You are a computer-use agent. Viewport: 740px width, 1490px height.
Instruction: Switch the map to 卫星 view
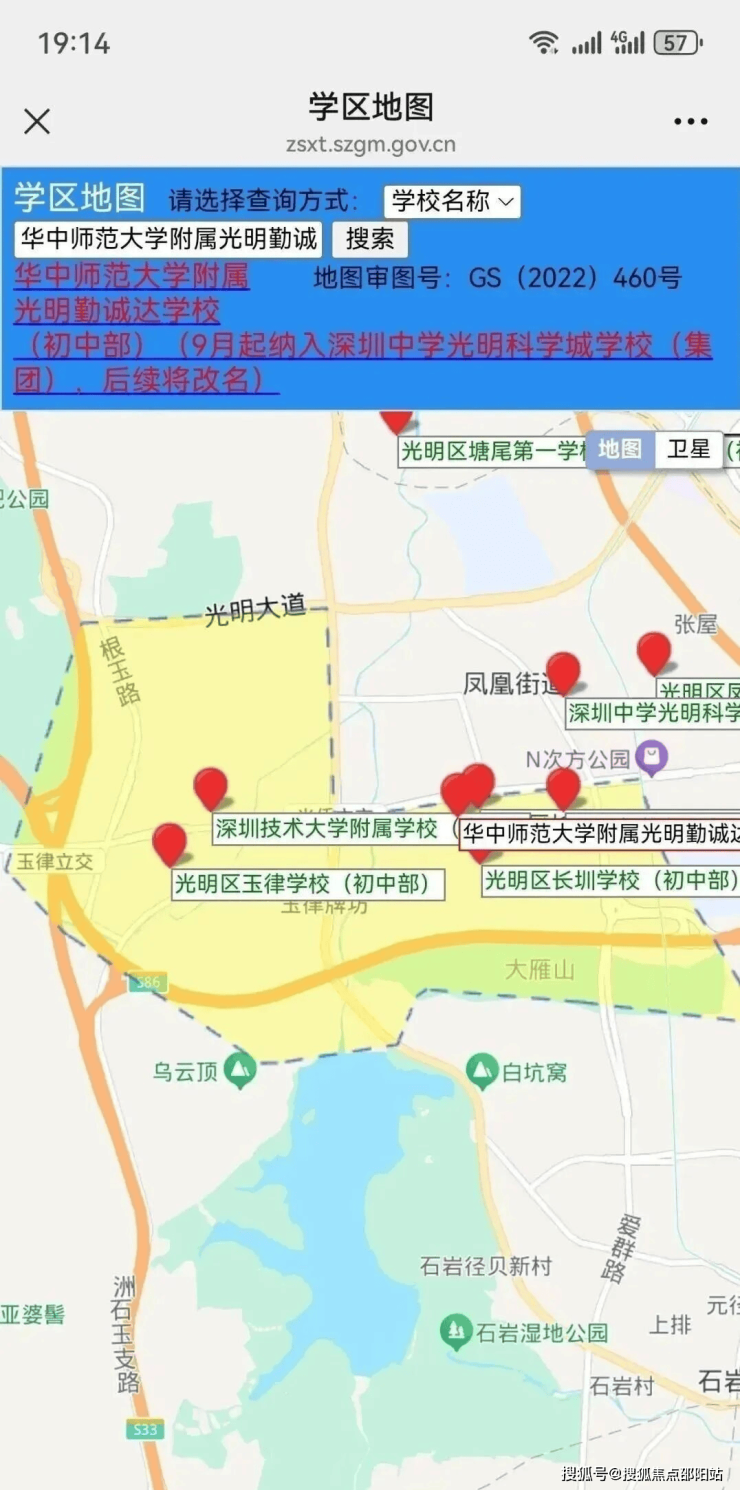[688, 449]
